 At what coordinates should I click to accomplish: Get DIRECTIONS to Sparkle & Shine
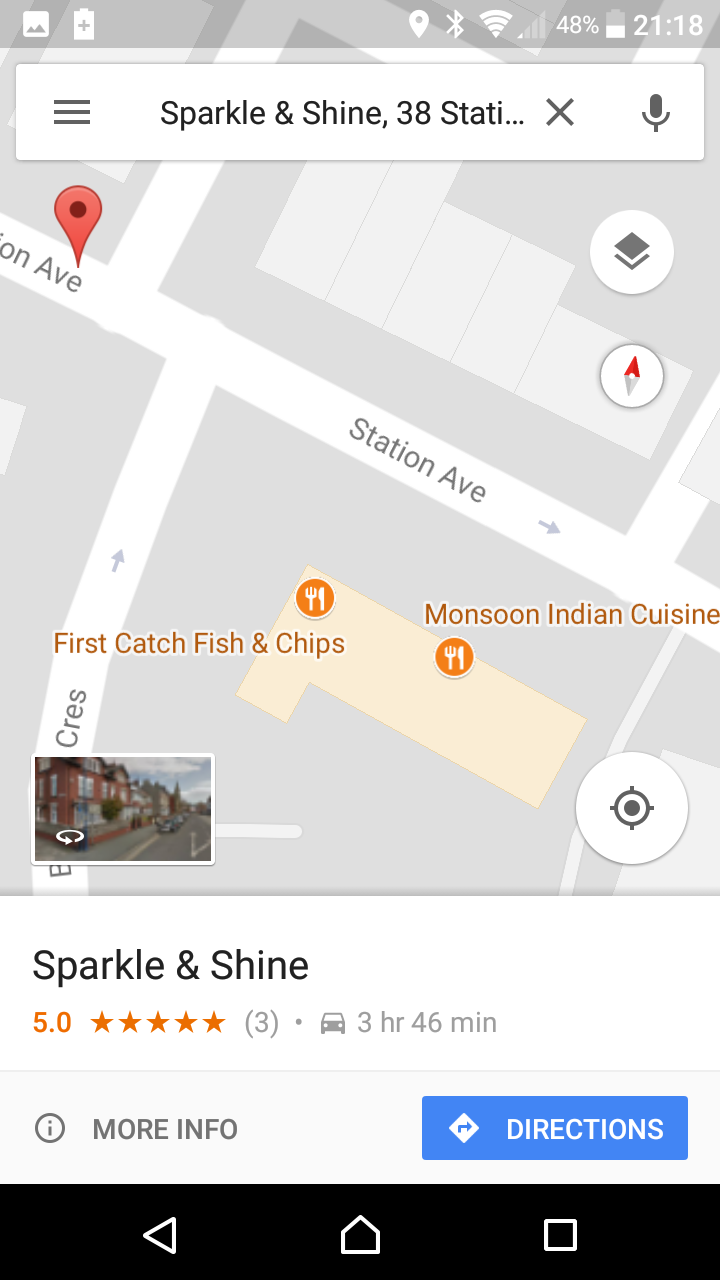[x=555, y=1129]
